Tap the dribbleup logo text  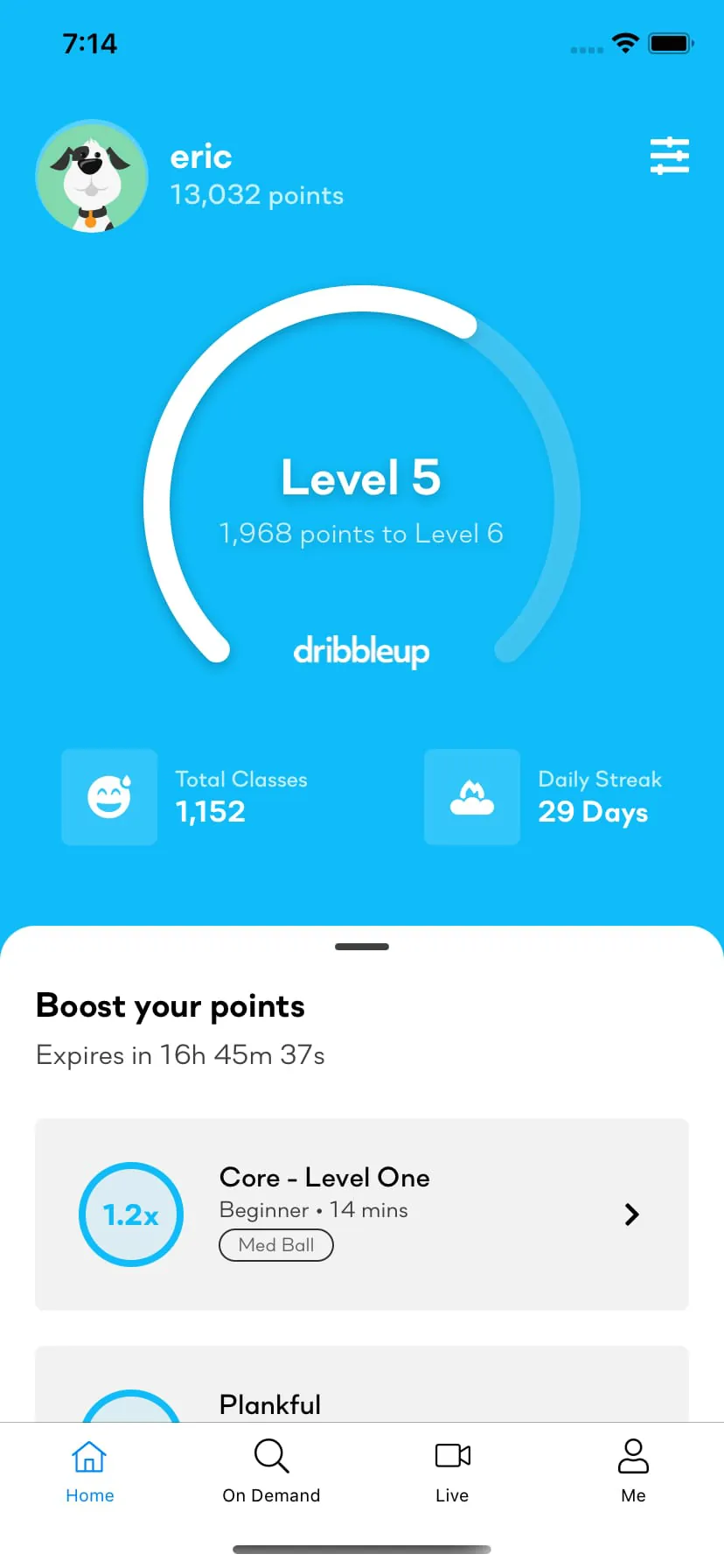pos(361,651)
